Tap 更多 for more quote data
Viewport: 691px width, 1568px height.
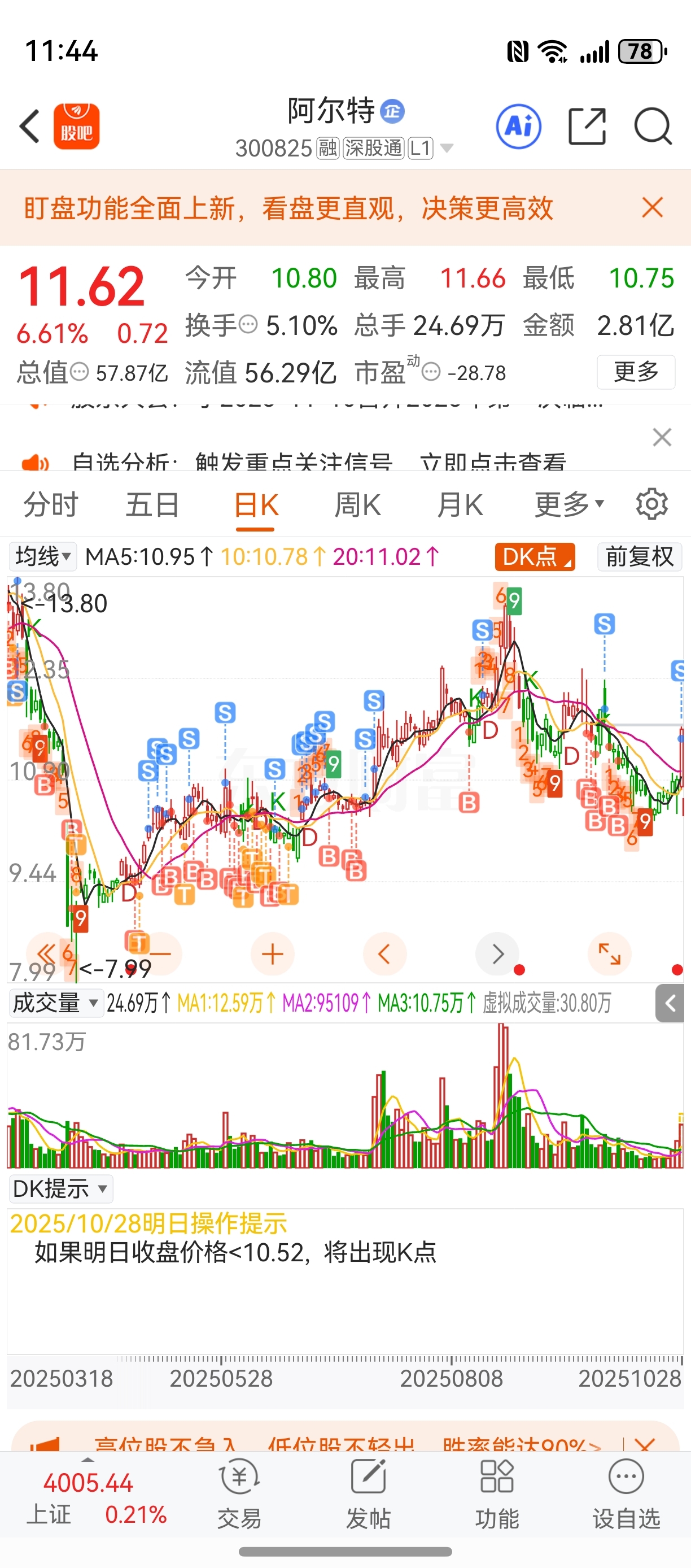click(636, 371)
